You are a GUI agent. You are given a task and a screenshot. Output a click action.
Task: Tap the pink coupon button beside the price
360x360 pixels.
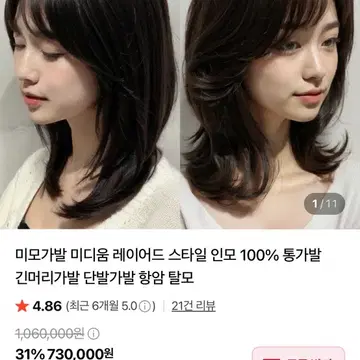(x=298, y=354)
